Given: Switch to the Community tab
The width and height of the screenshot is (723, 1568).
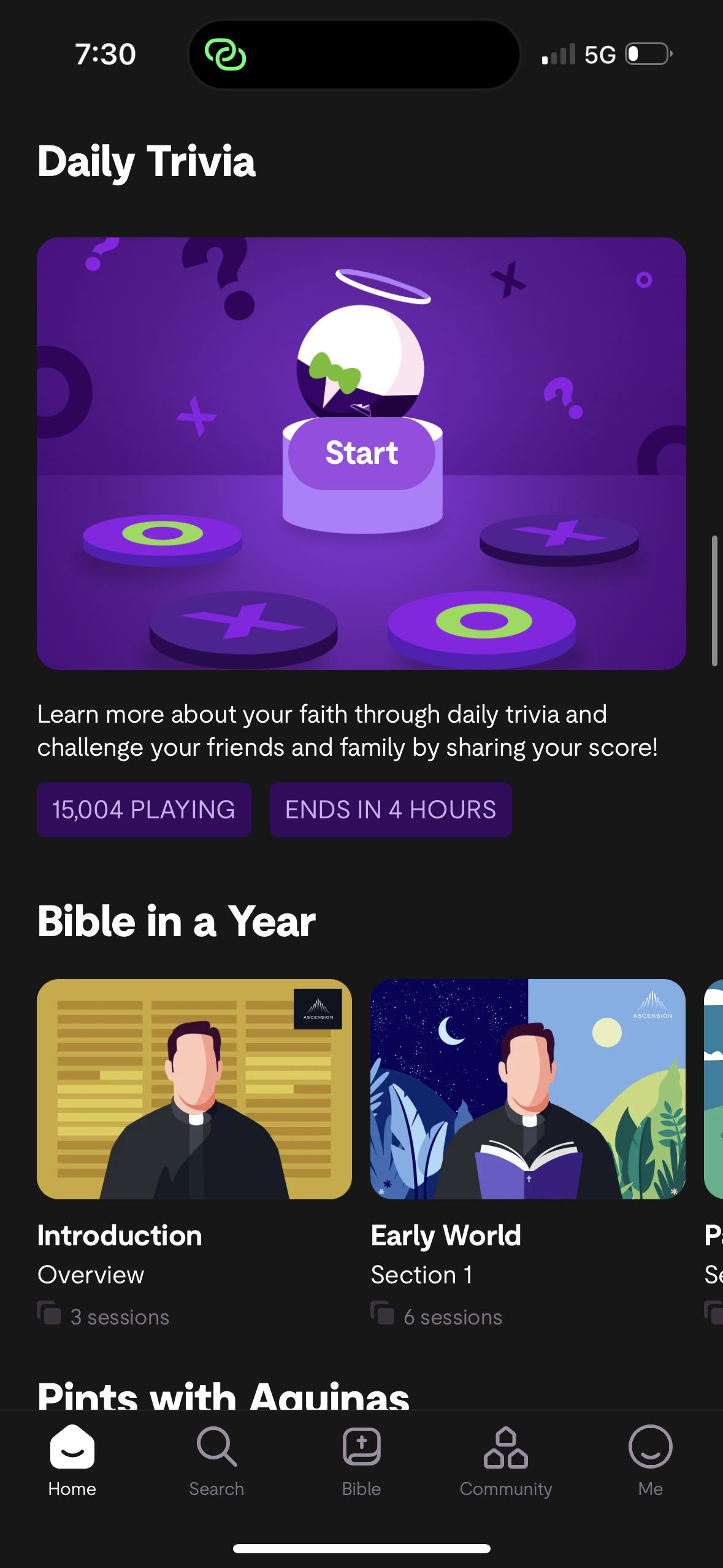Looking at the screenshot, I should point(506,1460).
